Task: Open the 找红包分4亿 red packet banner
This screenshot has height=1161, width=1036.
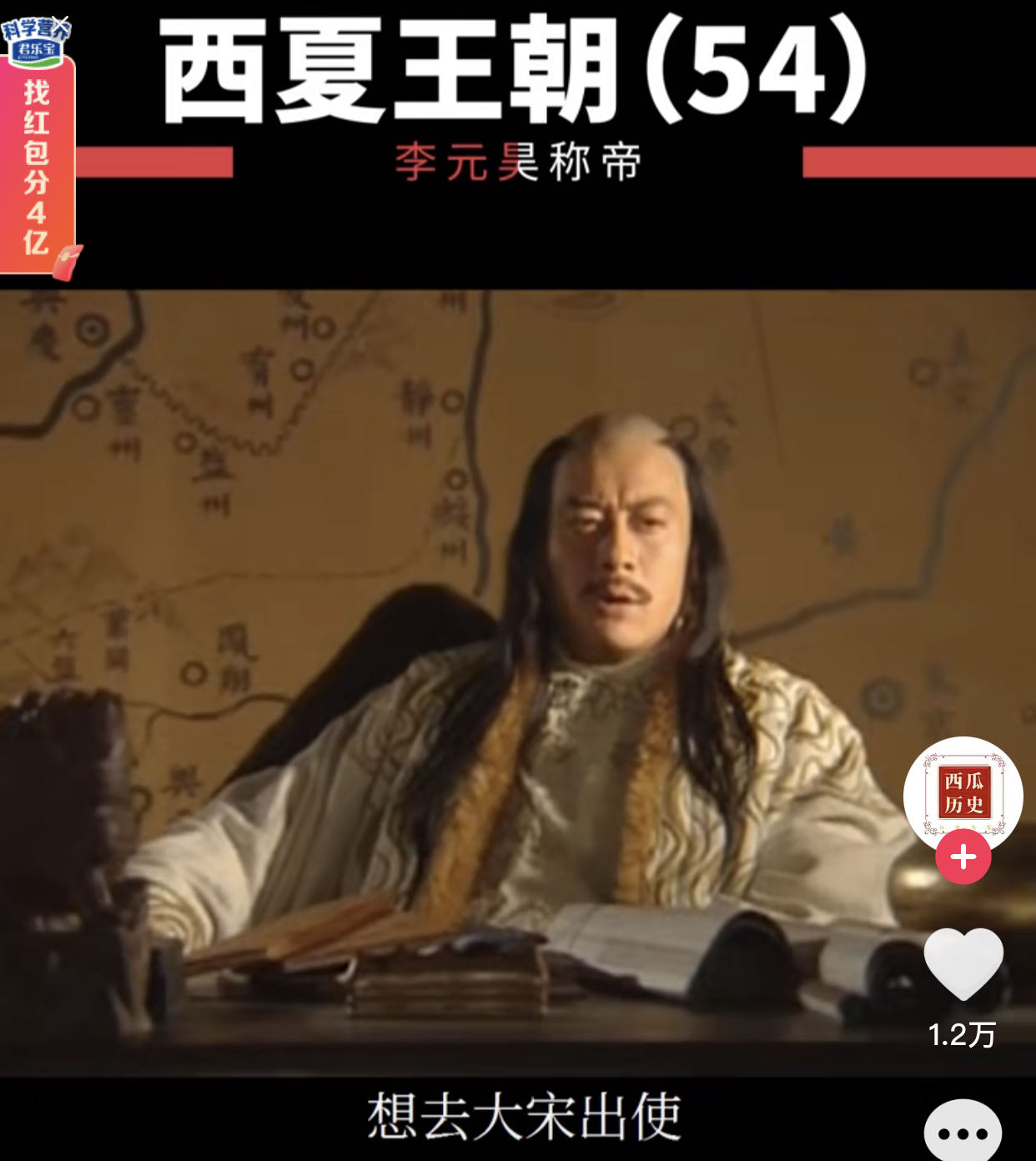Action: 37,167
